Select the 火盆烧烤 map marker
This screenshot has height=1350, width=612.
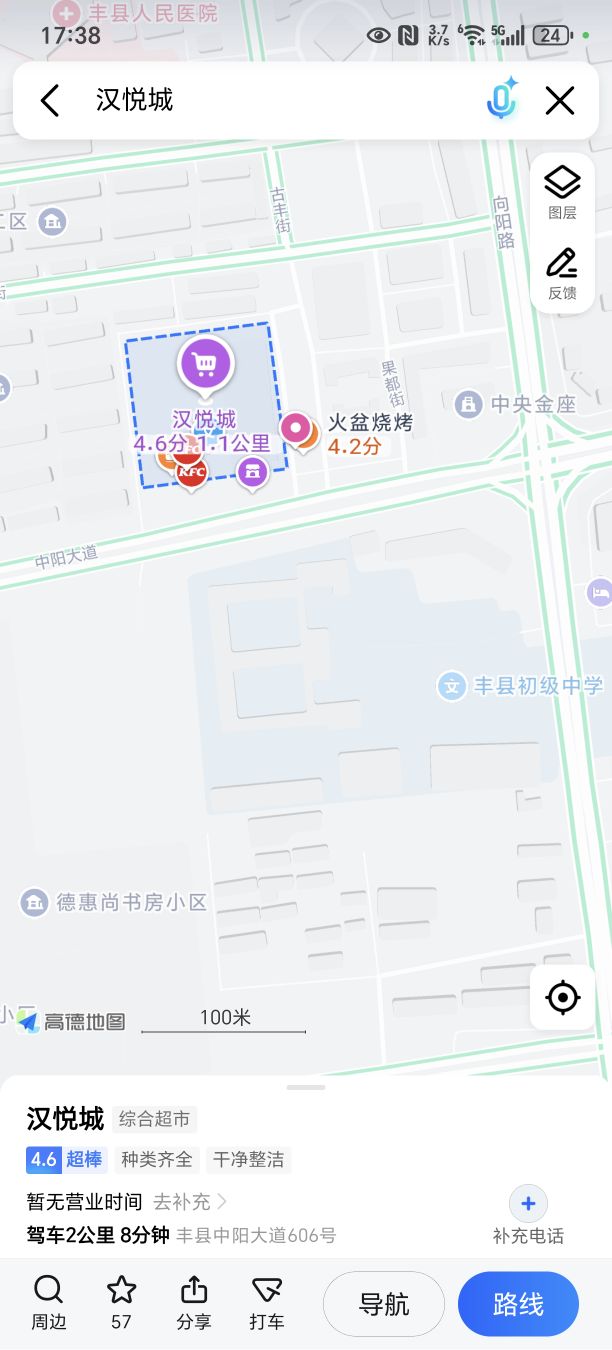tap(297, 429)
